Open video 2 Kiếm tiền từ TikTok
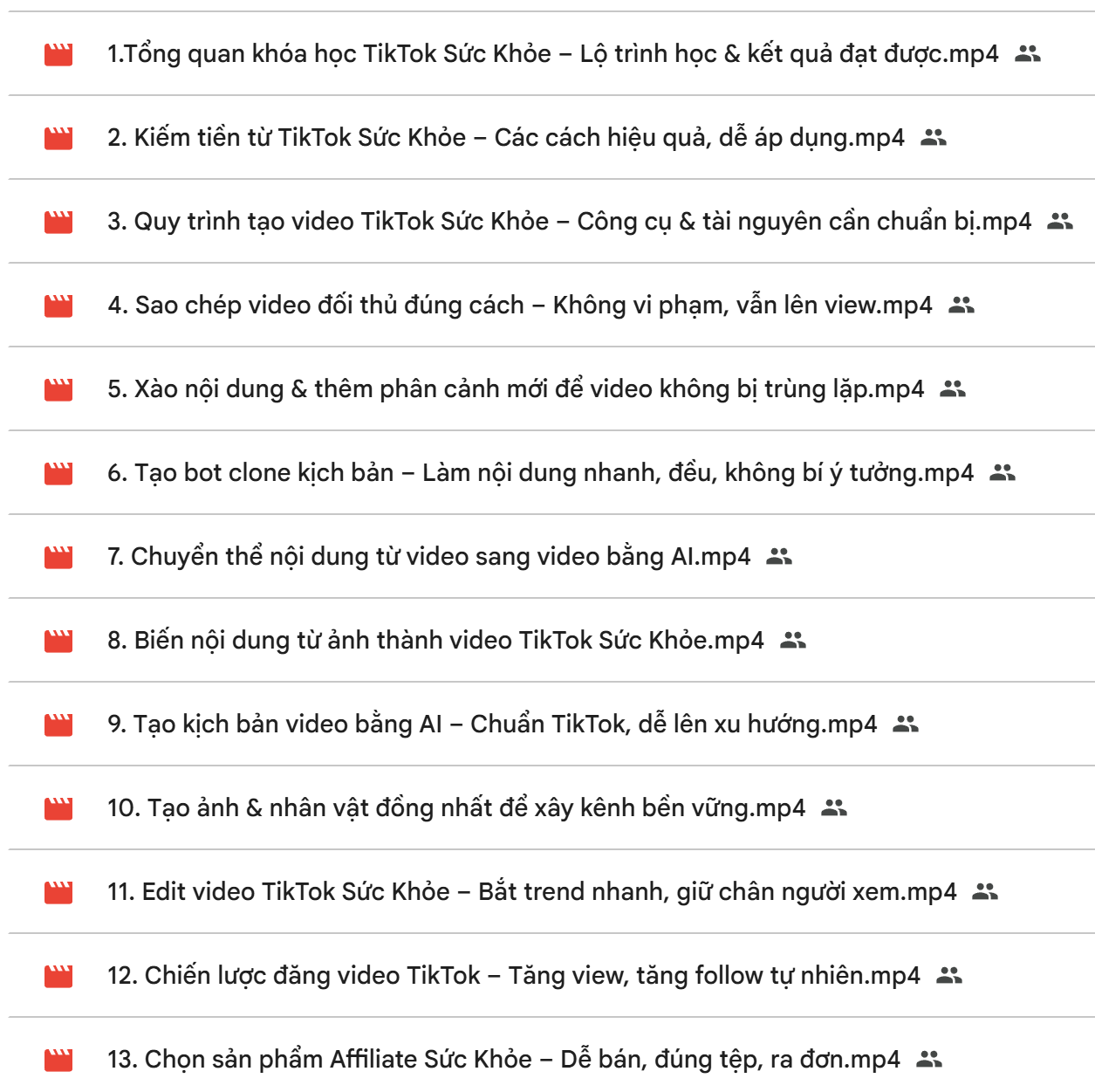Viewport: 1095px width, 1092px height. [505, 138]
